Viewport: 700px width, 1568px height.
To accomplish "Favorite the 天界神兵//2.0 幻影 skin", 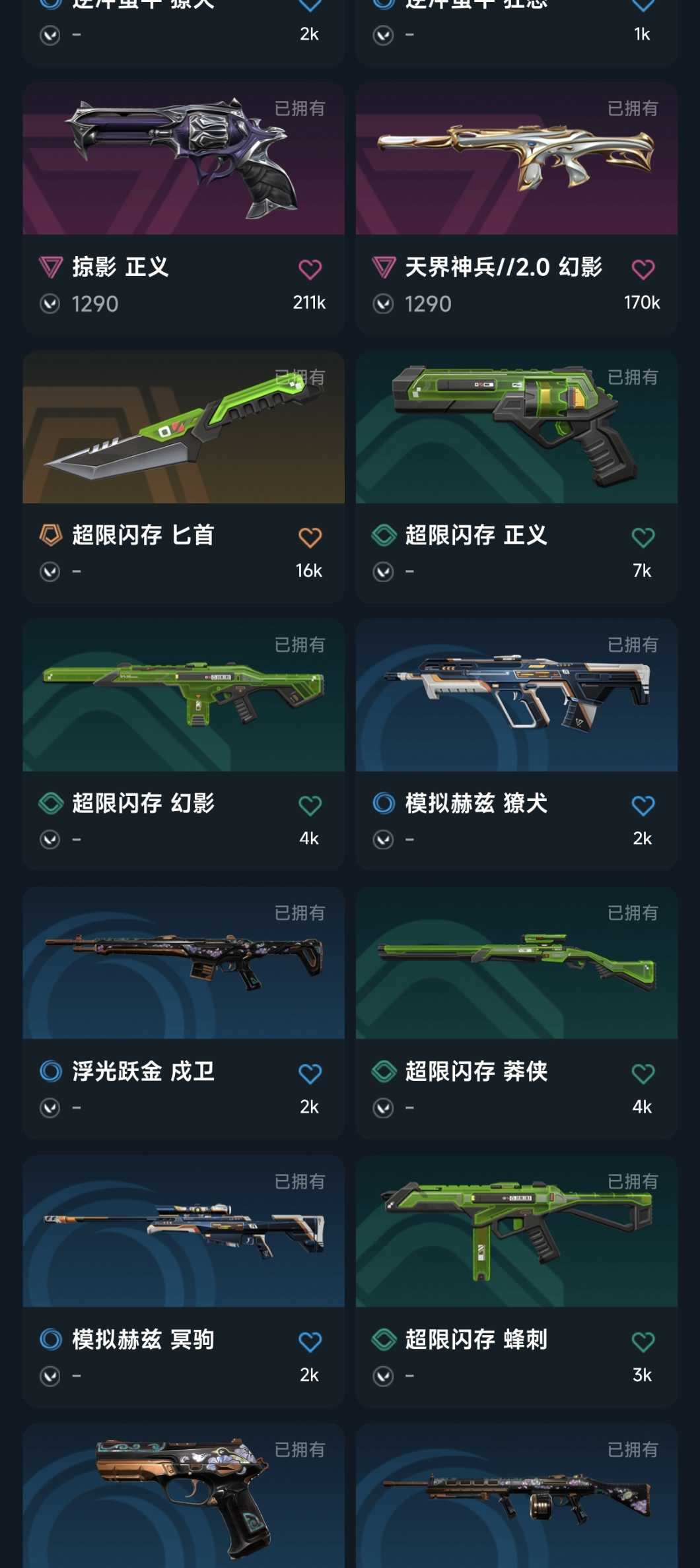I will coord(643,269).
